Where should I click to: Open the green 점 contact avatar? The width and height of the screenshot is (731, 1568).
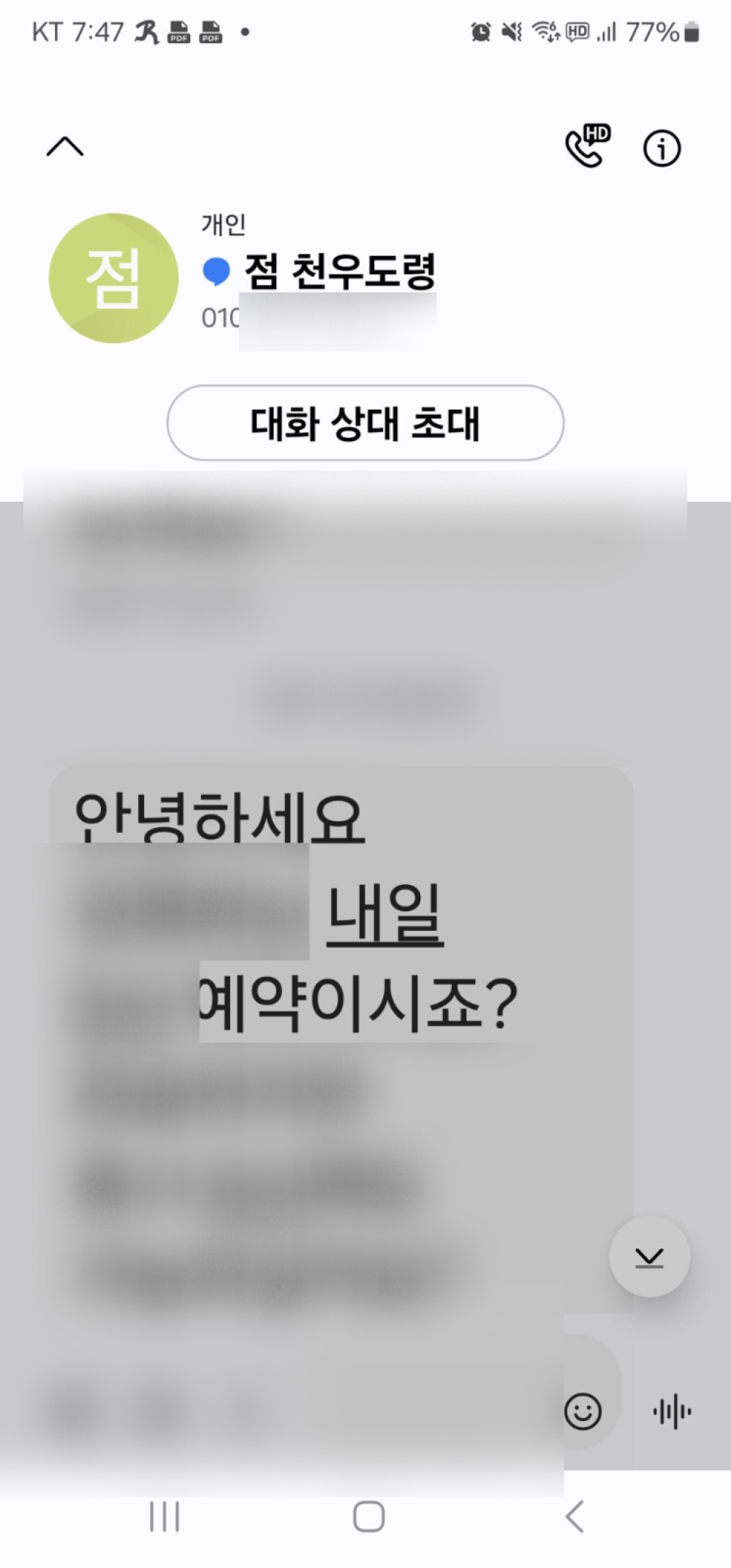click(x=113, y=278)
